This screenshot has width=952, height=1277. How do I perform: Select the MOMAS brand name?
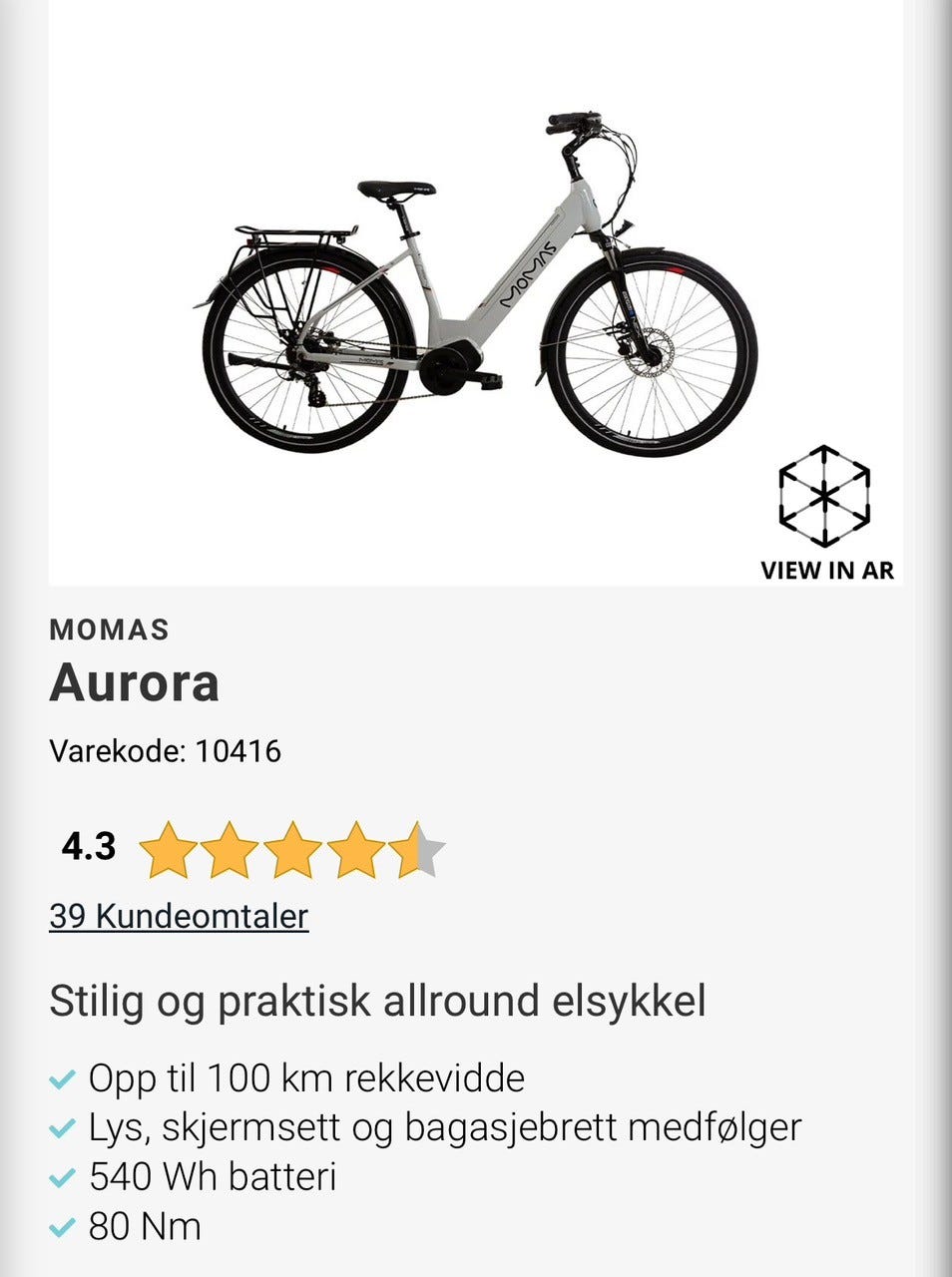(108, 629)
